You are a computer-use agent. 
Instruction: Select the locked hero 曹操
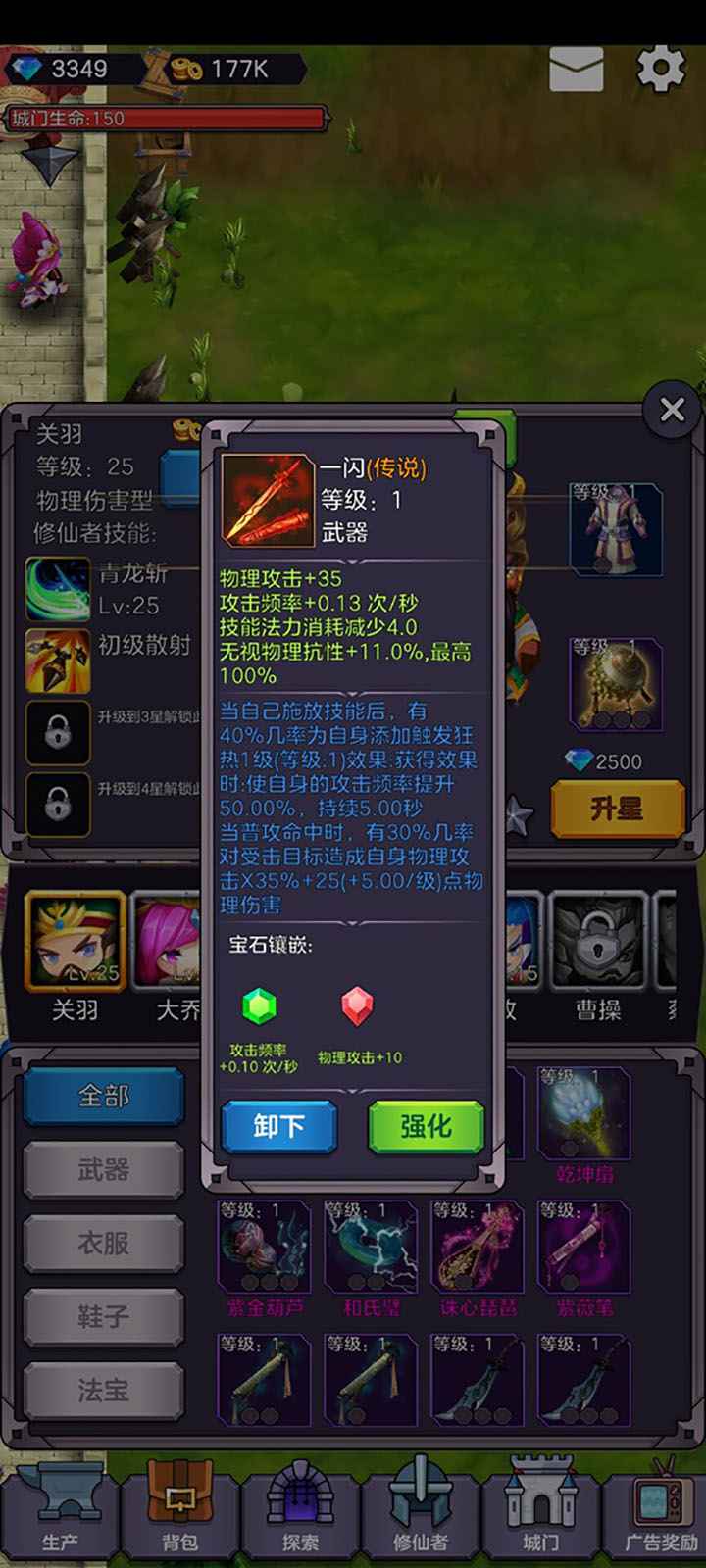coord(596,943)
